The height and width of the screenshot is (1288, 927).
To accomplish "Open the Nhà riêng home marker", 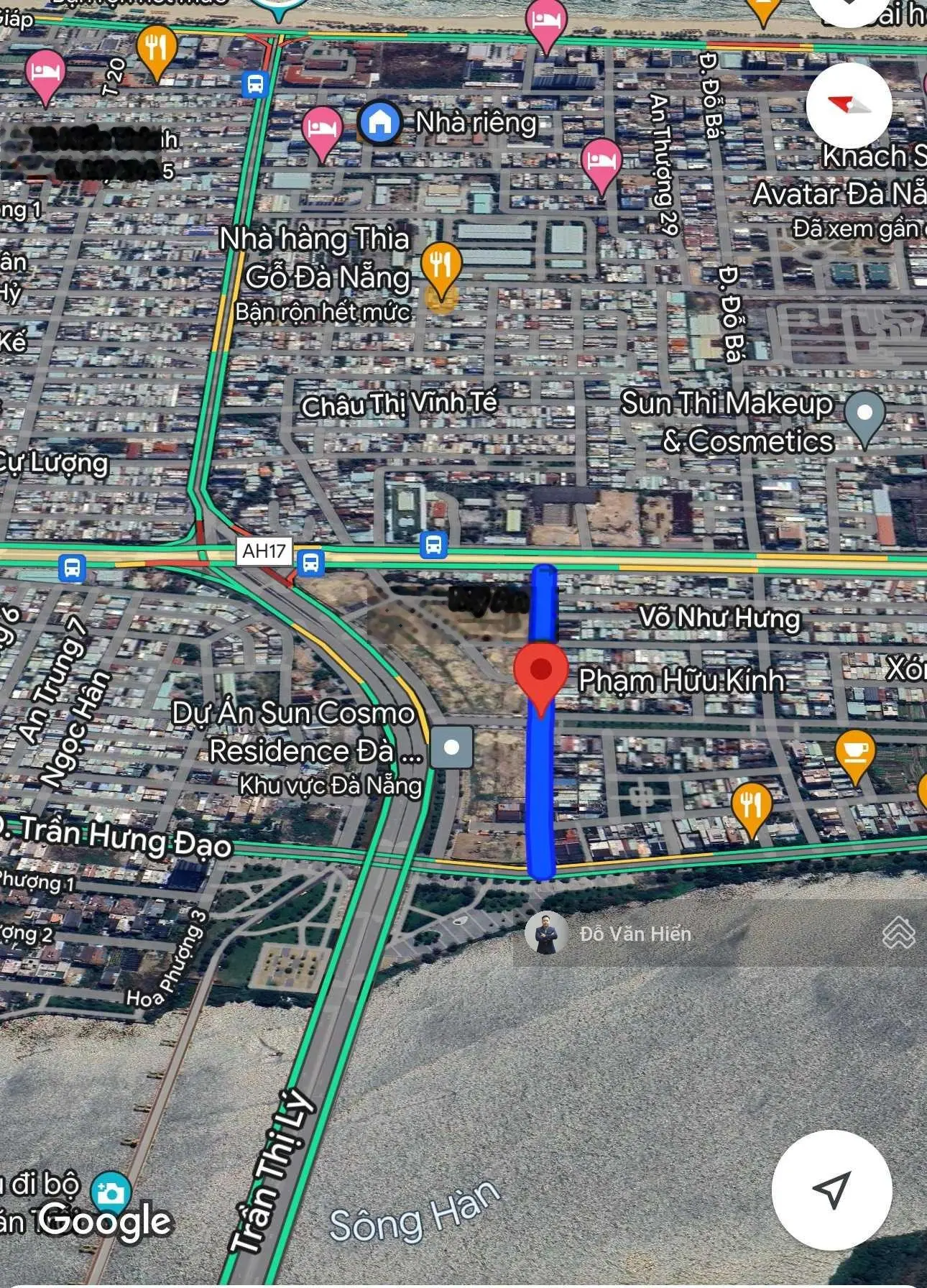I will pyautogui.click(x=379, y=123).
